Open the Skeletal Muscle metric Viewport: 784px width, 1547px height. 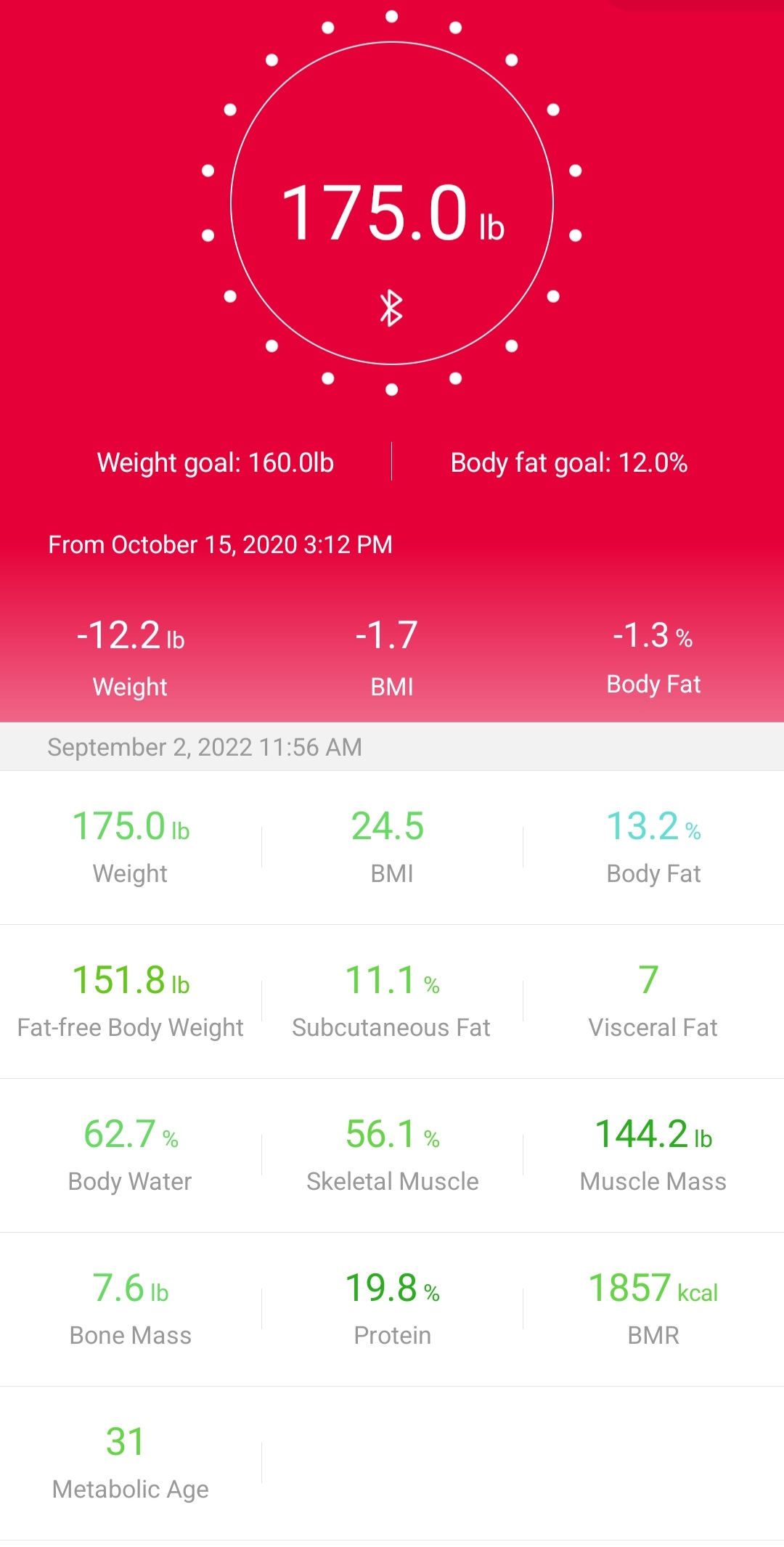[x=392, y=1155]
